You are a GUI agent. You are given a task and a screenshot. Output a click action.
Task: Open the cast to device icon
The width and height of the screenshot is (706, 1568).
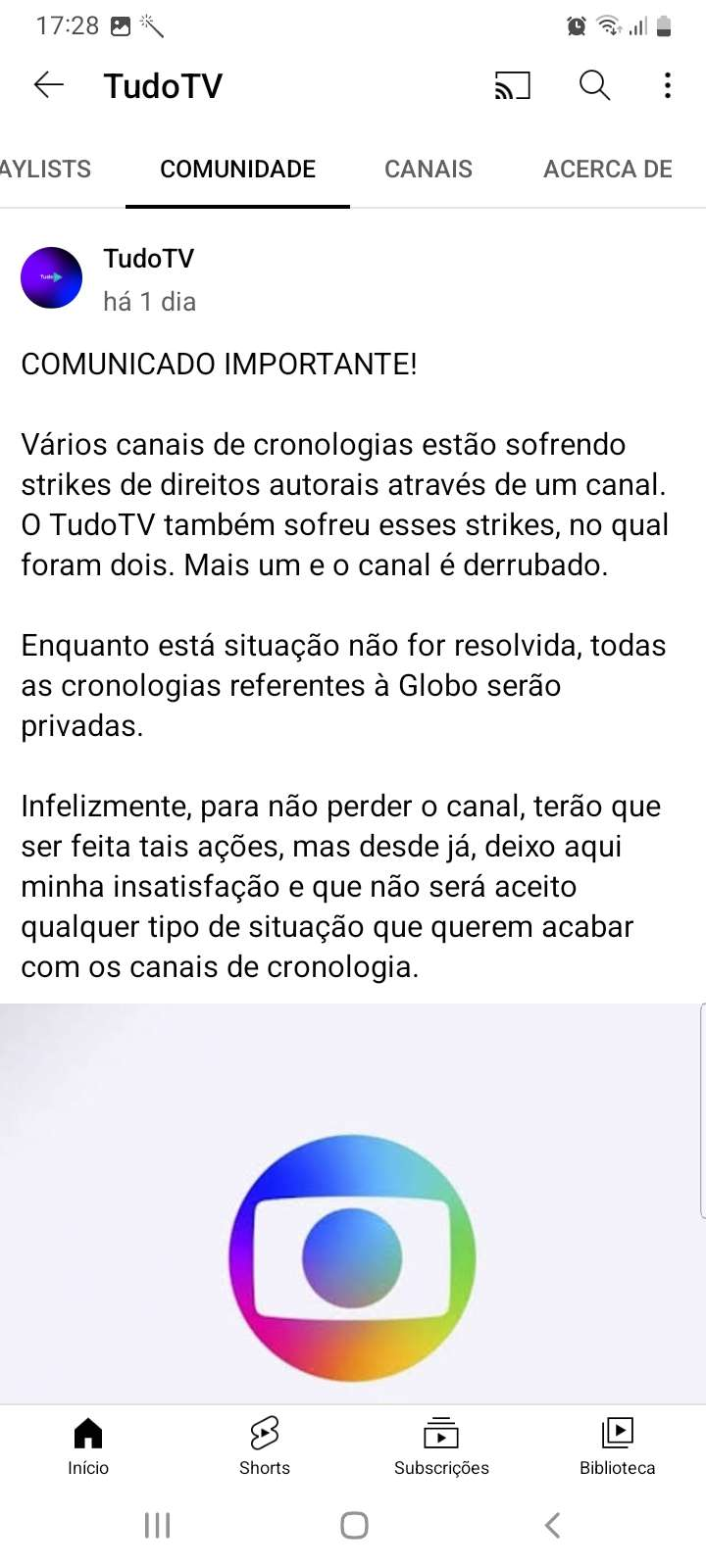512,86
